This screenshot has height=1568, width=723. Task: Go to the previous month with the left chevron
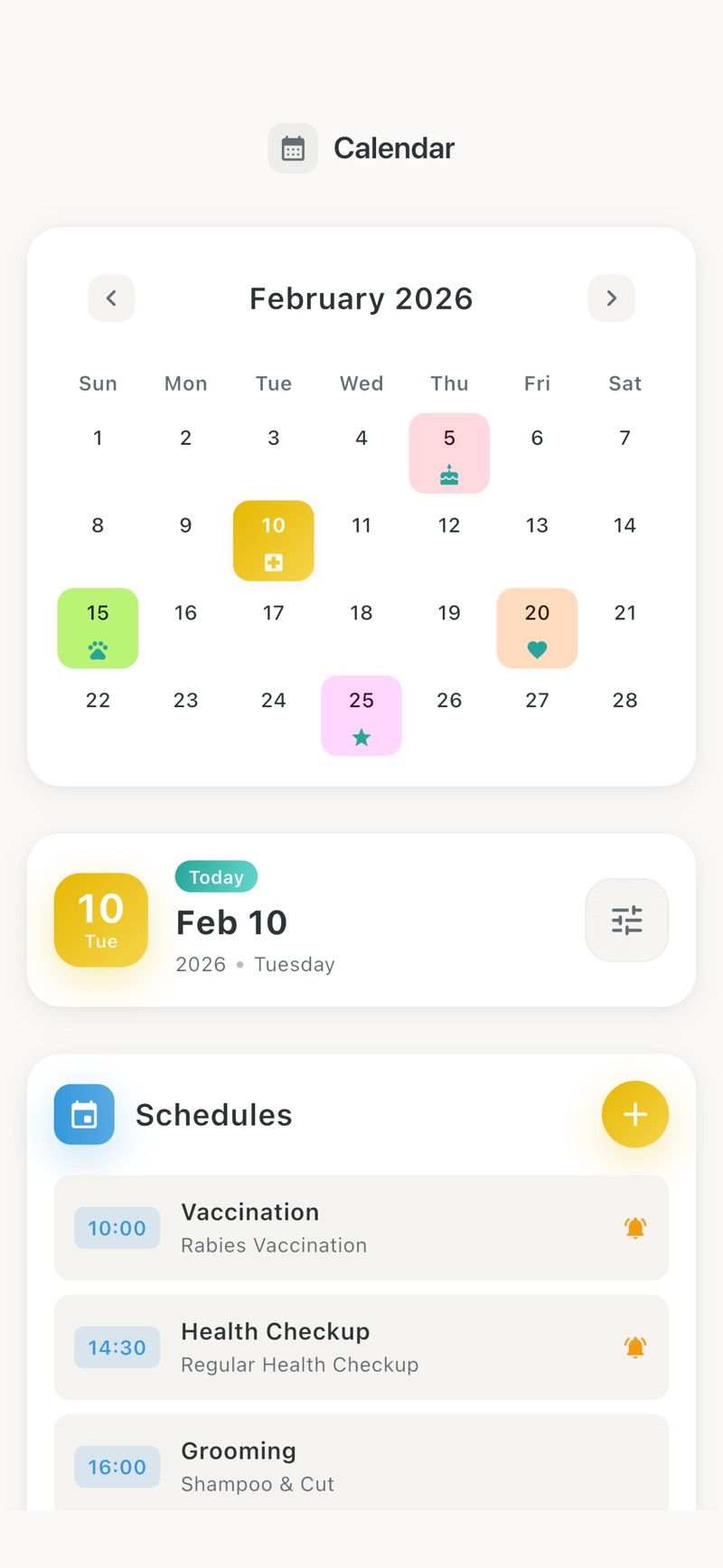point(111,298)
